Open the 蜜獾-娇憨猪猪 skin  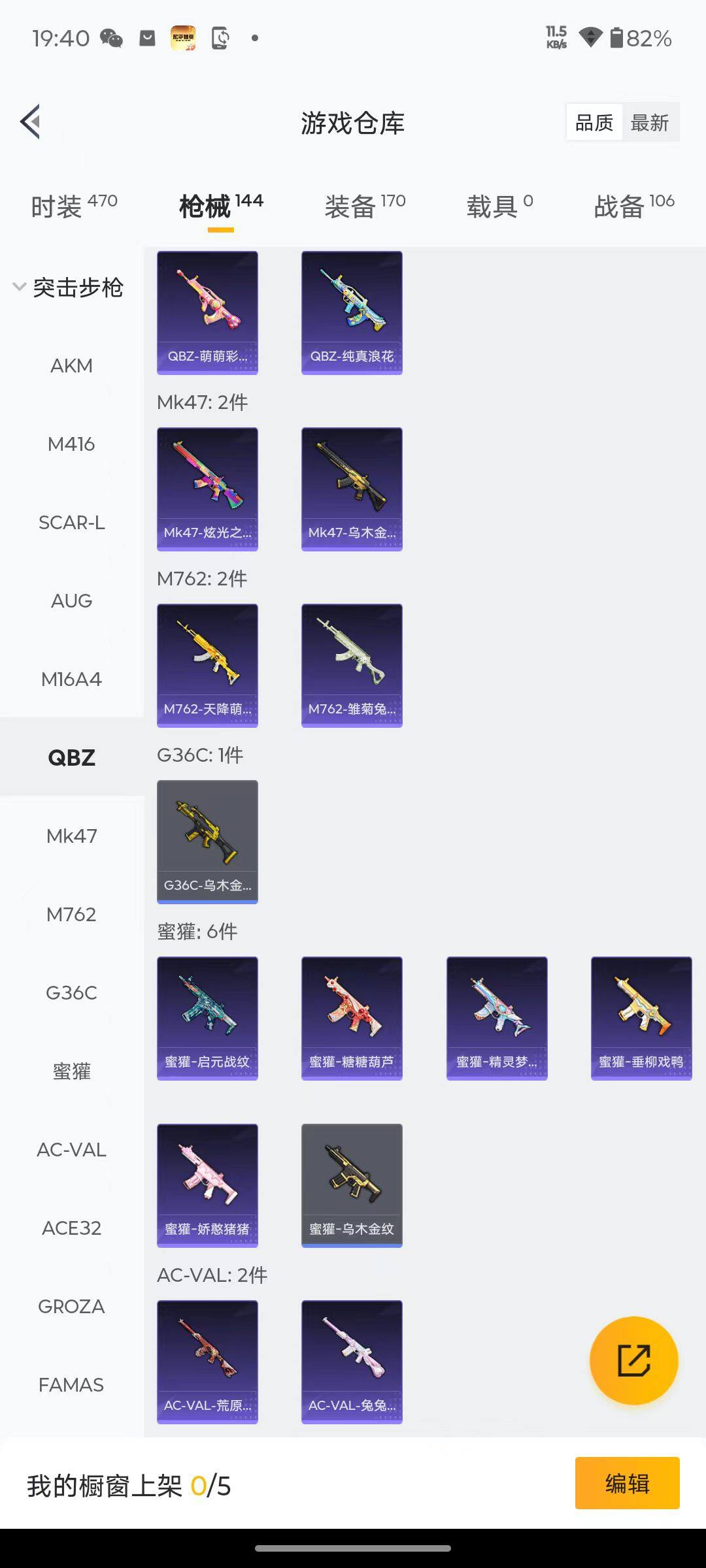point(207,1186)
